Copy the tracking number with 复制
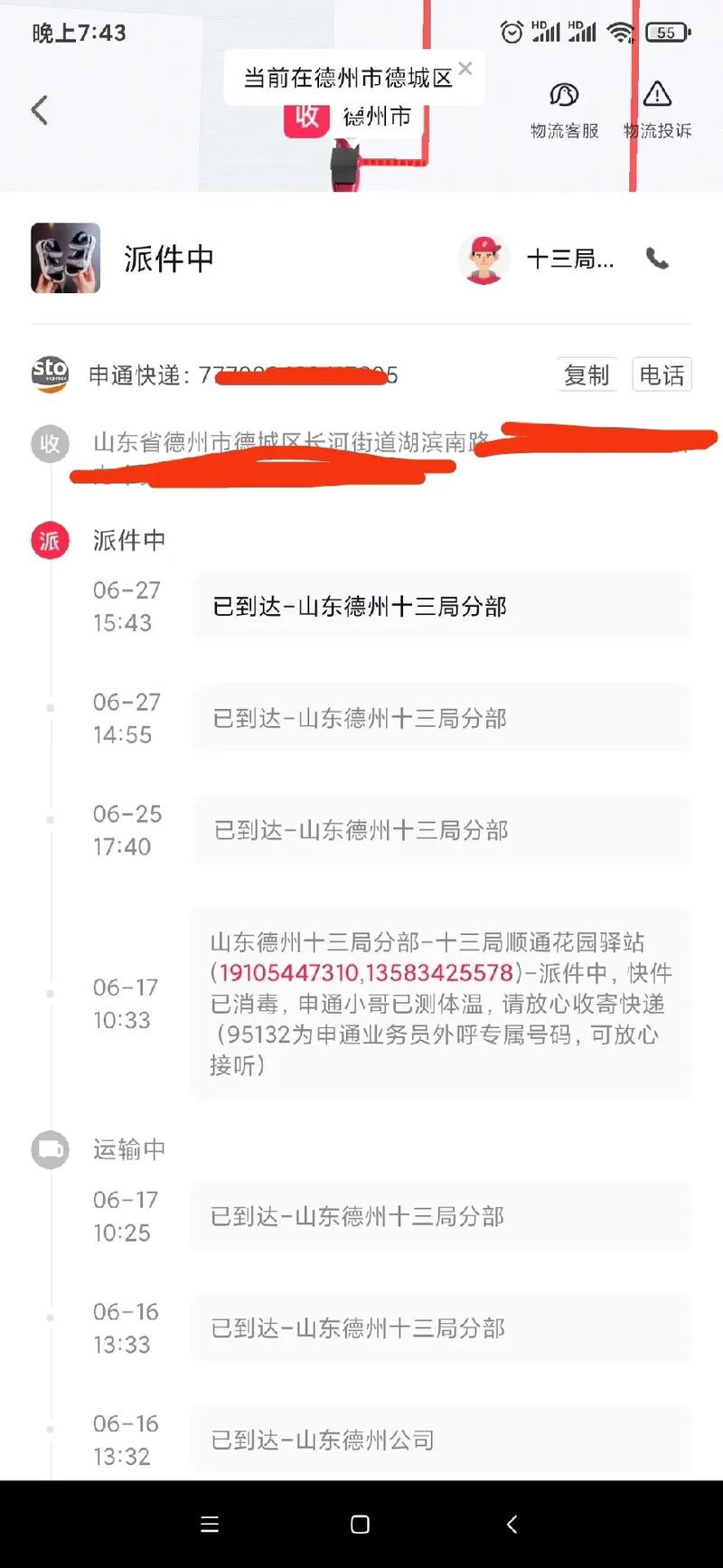This screenshot has width=723, height=1568. 587,374
